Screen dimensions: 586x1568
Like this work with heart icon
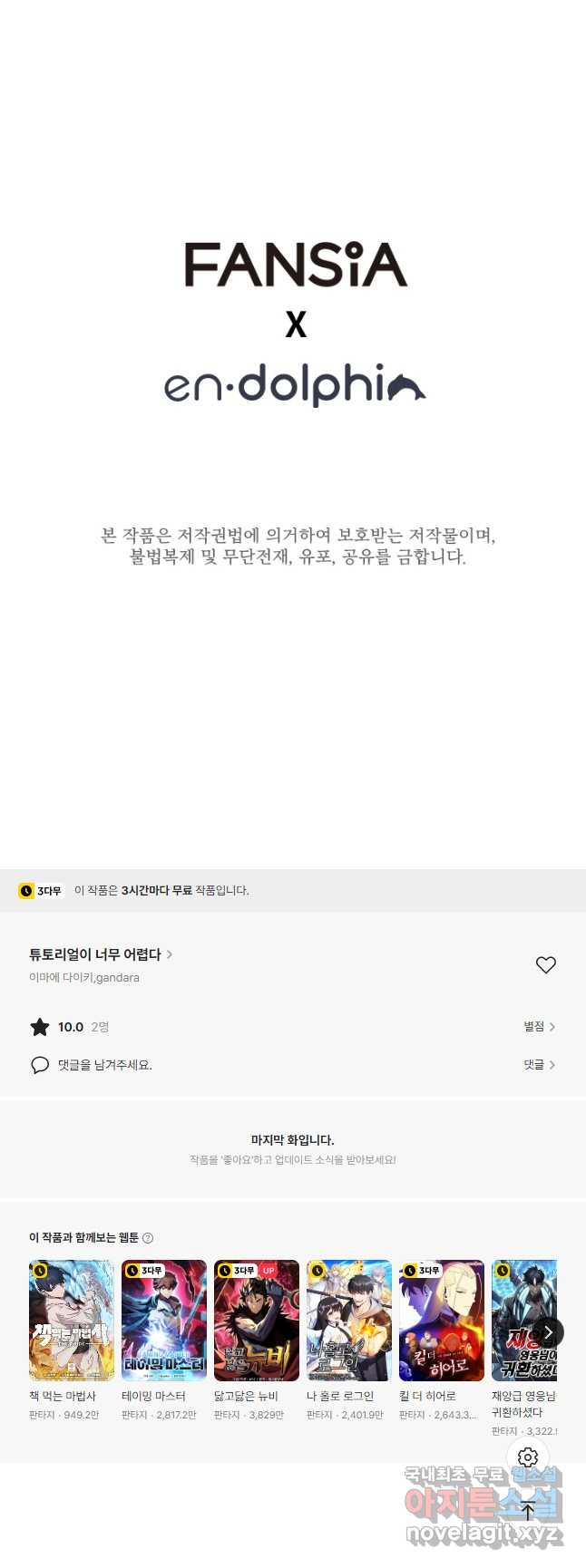[x=545, y=965]
